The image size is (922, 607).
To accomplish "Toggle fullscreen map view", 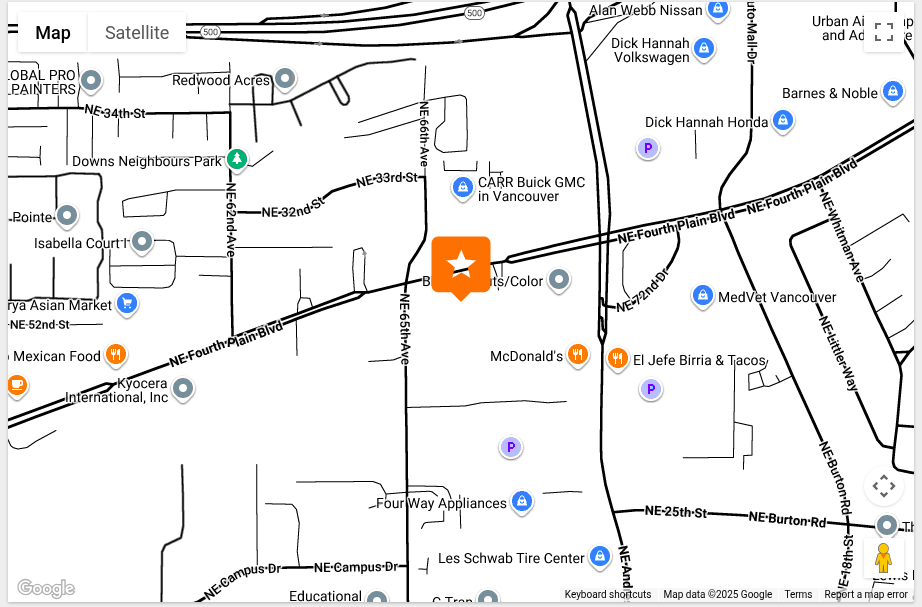I will pos(883,32).
